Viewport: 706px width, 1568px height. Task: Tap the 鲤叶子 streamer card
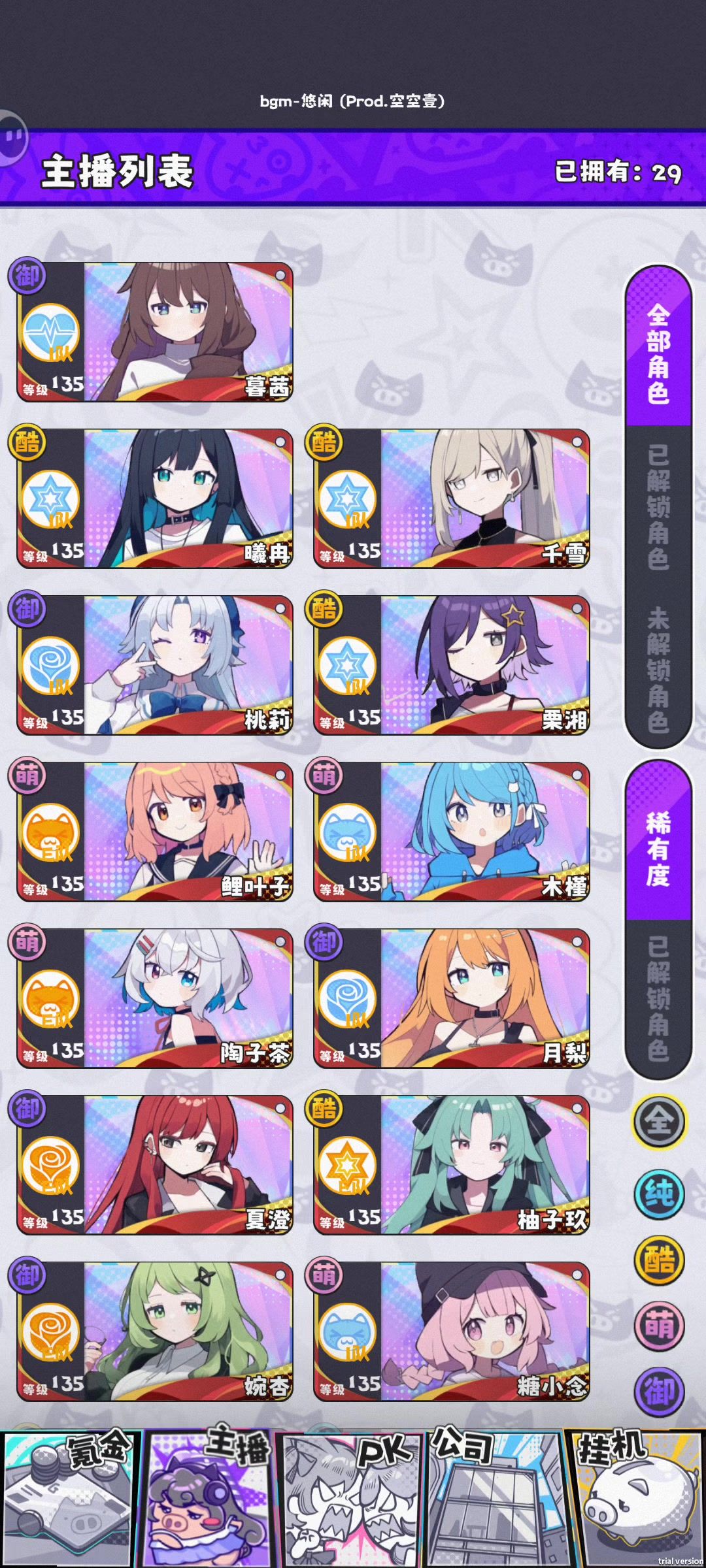155,832
